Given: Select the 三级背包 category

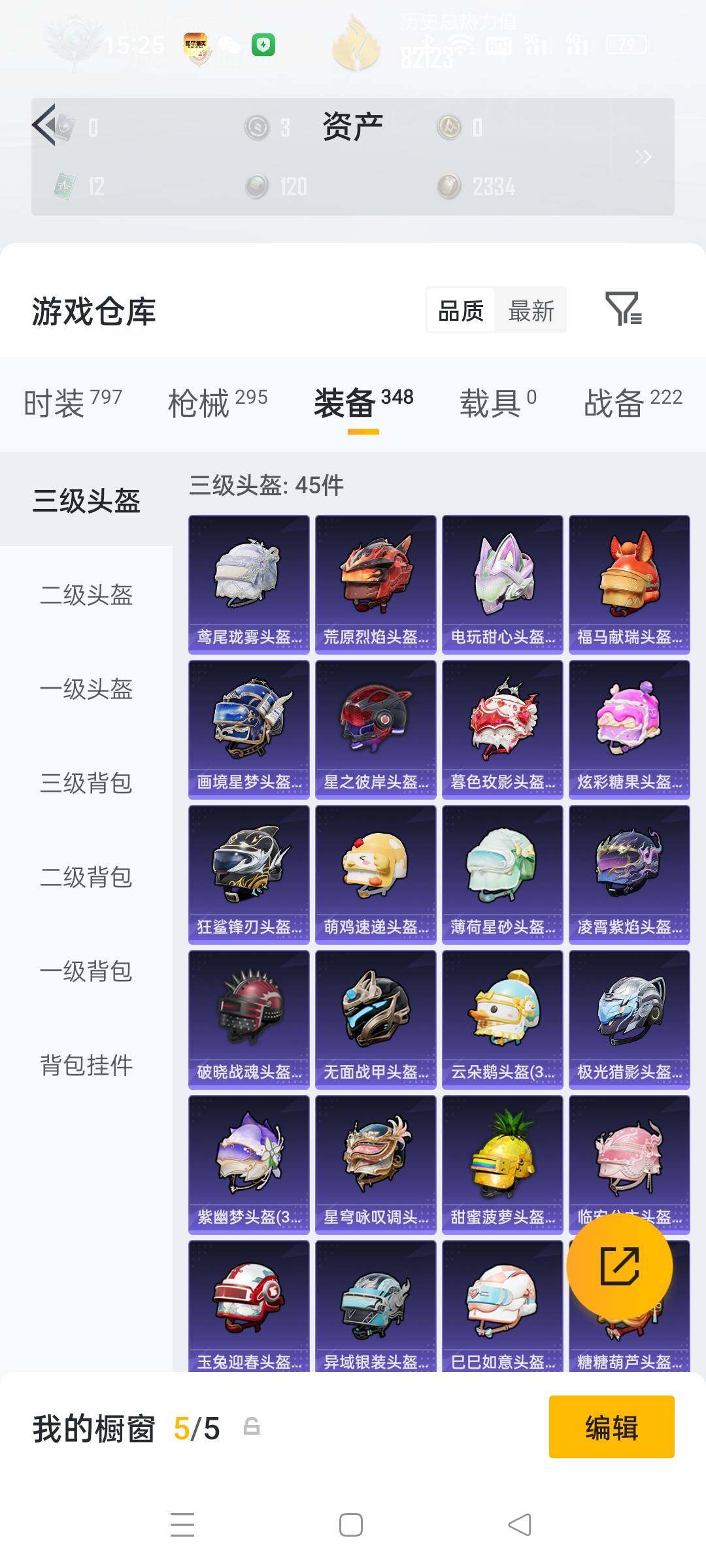Looking at the screenshot, I should tap(86, 783).
